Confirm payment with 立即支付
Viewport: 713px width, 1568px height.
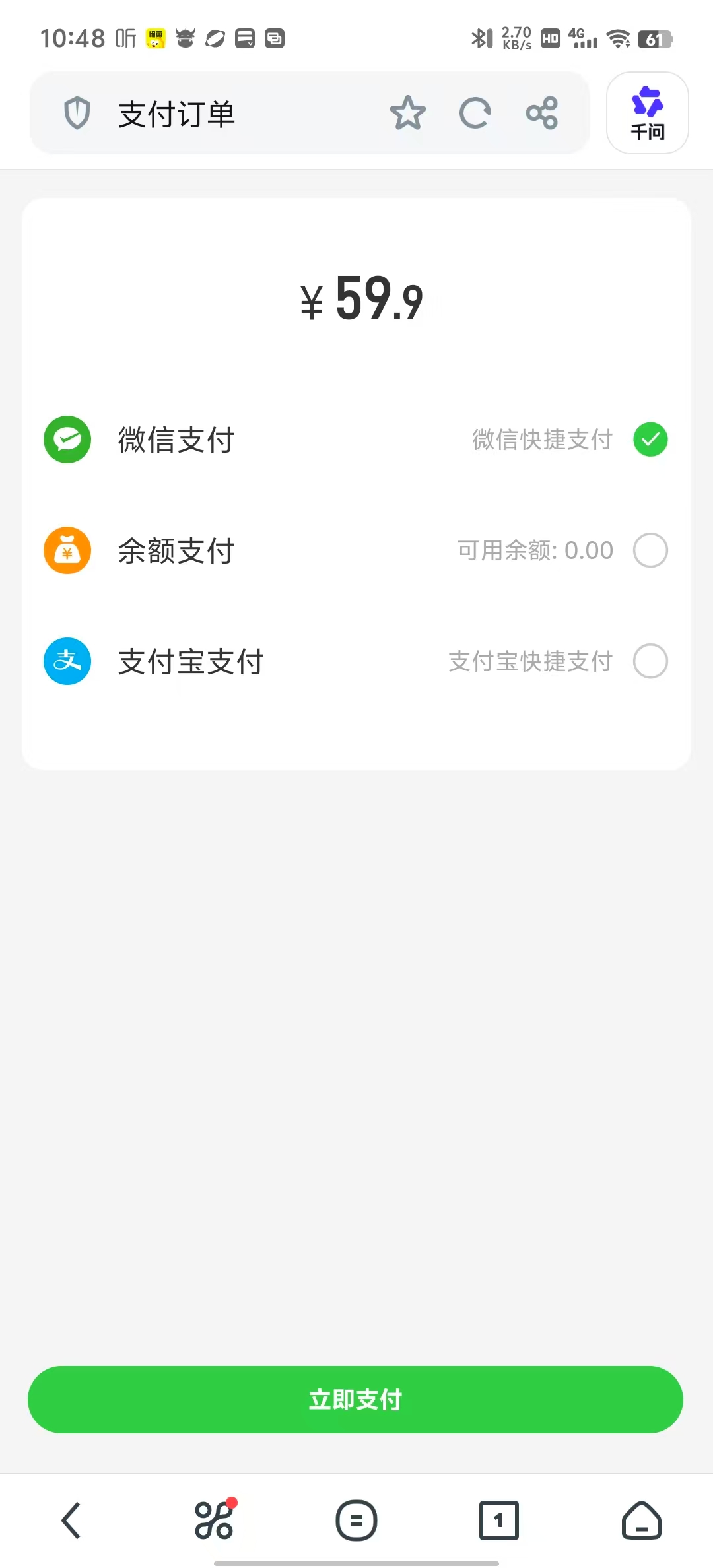point(355,1400)
